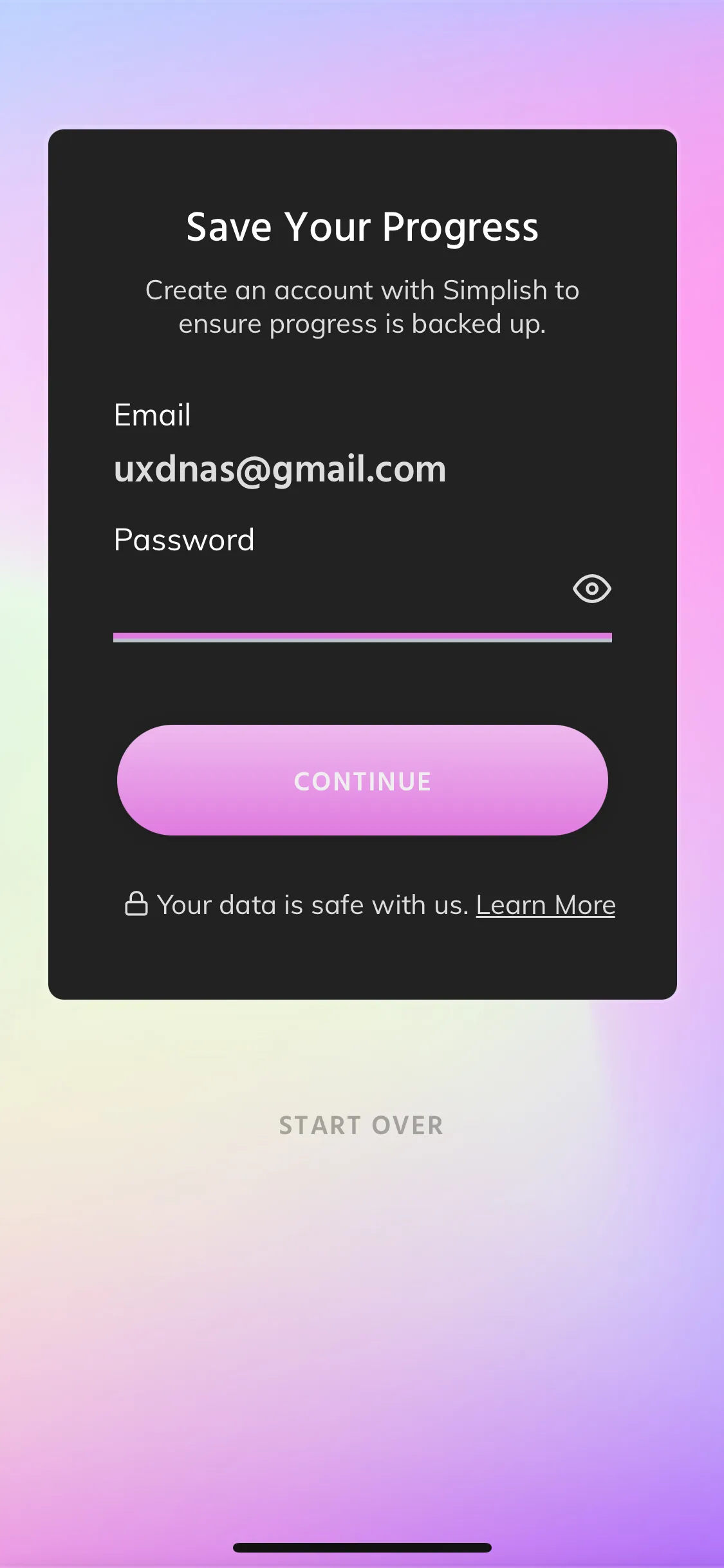Select Start Over
724x1568 pixels.
coord(361,1125)
